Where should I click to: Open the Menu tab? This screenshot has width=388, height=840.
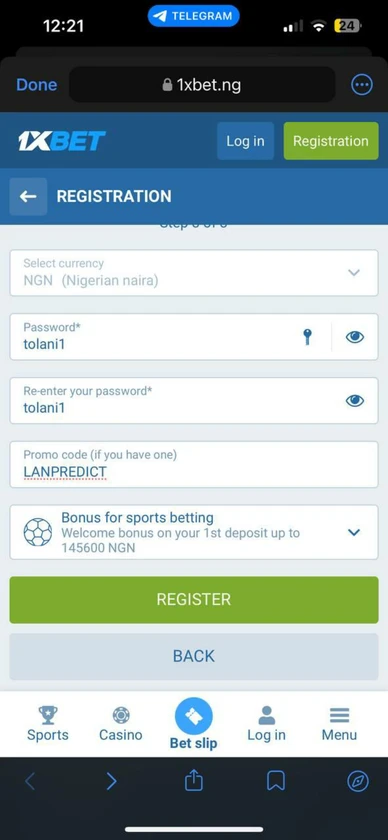[339, 724]
